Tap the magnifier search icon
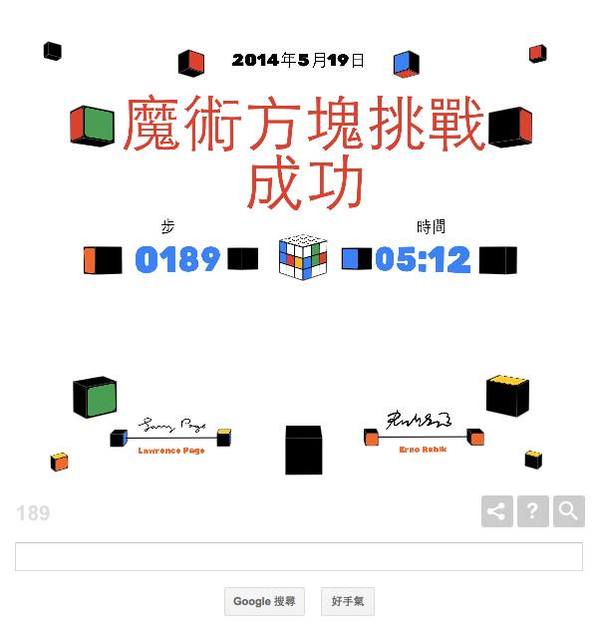The image size is (600, 625). (568, 511)
